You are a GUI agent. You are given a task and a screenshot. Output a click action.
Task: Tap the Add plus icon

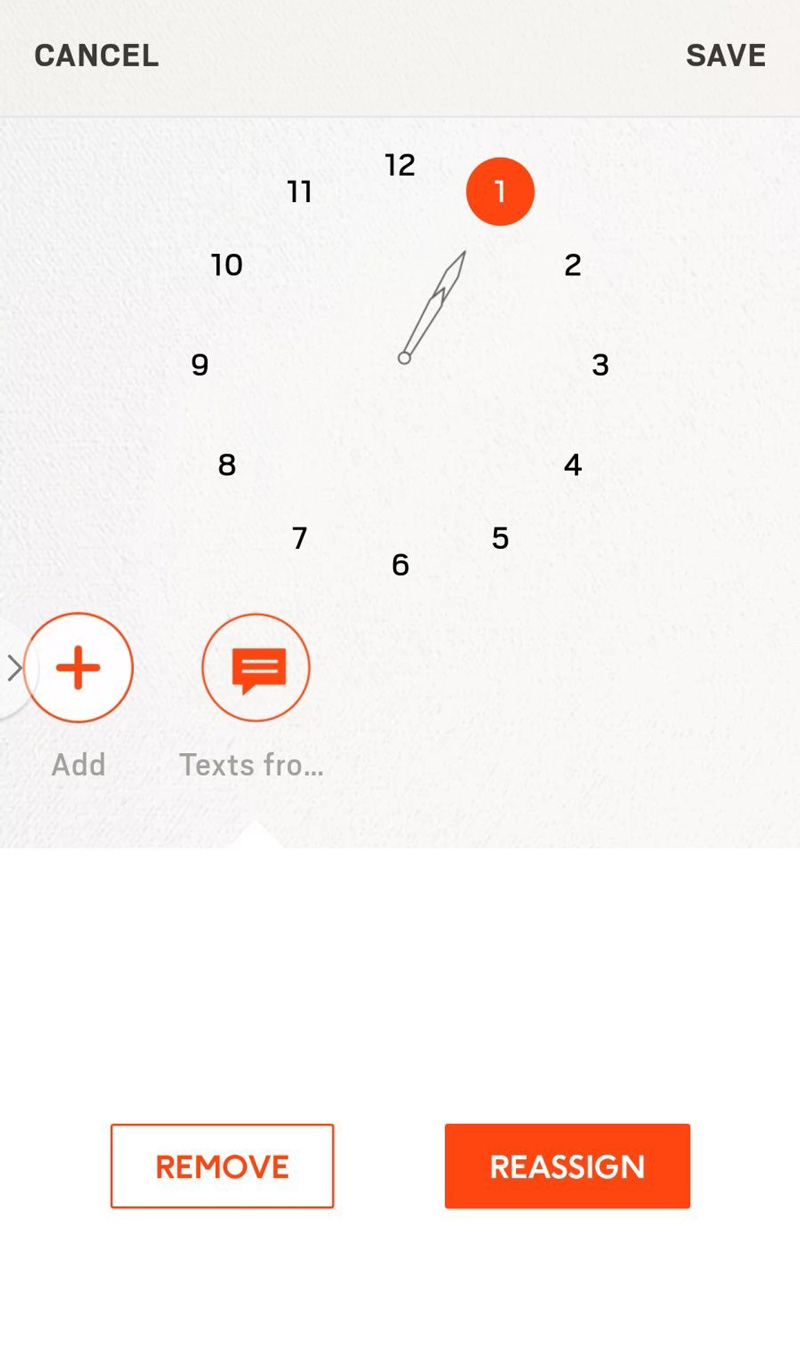(x=79, y=667)
